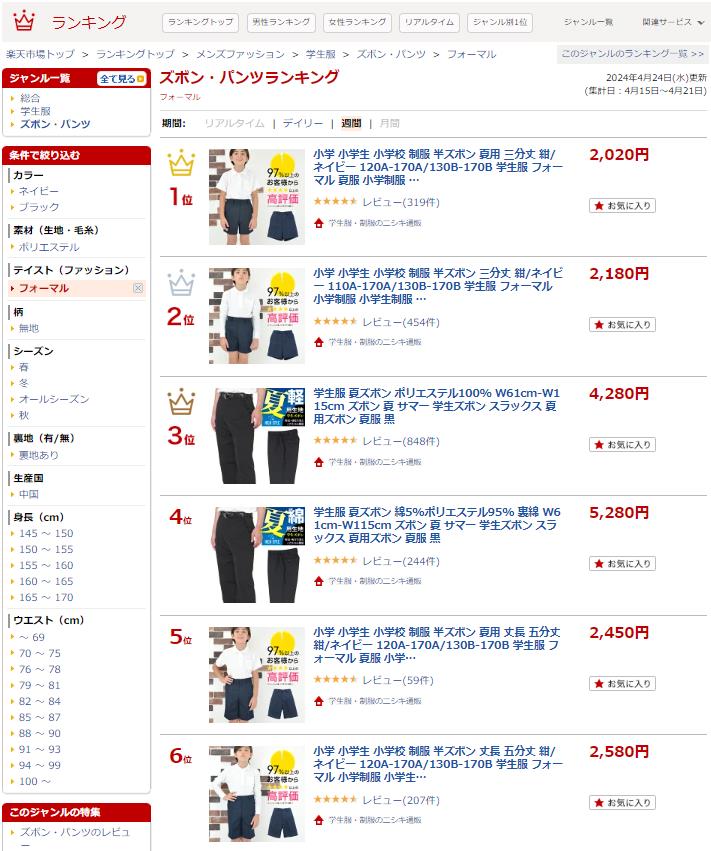Select the デイリー period tab

pyautogui.click(x=302, y=124)
